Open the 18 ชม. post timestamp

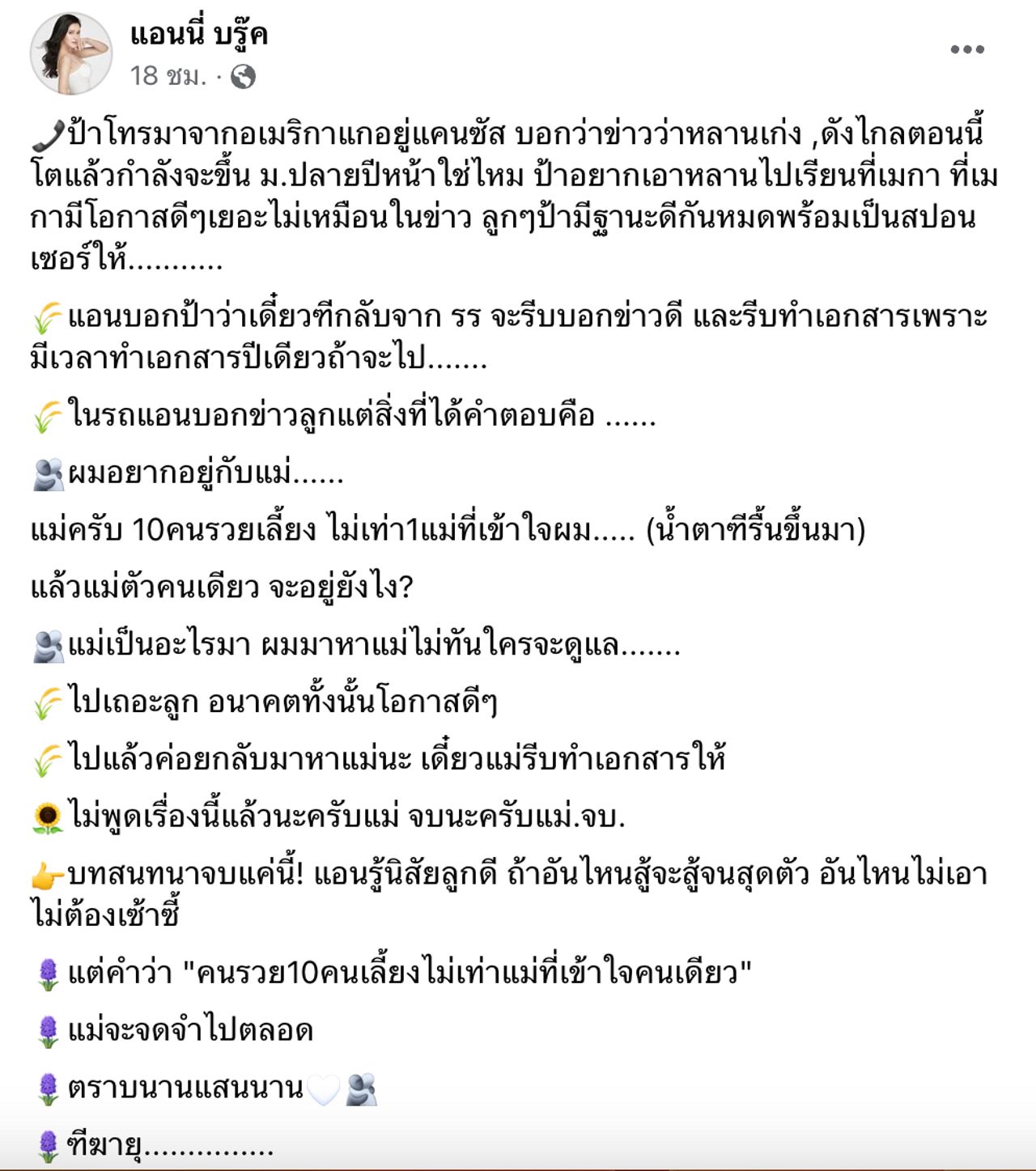click(x=167, y=76)
